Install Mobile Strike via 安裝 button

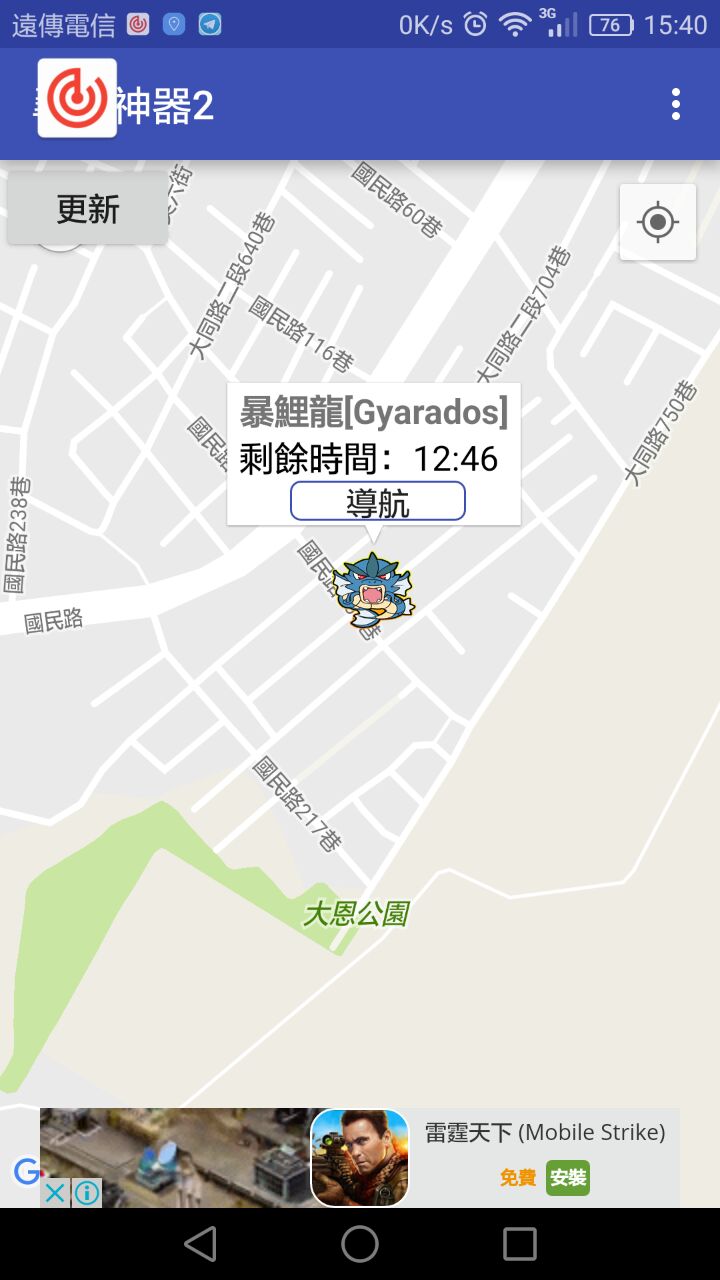click(568, 1178)
